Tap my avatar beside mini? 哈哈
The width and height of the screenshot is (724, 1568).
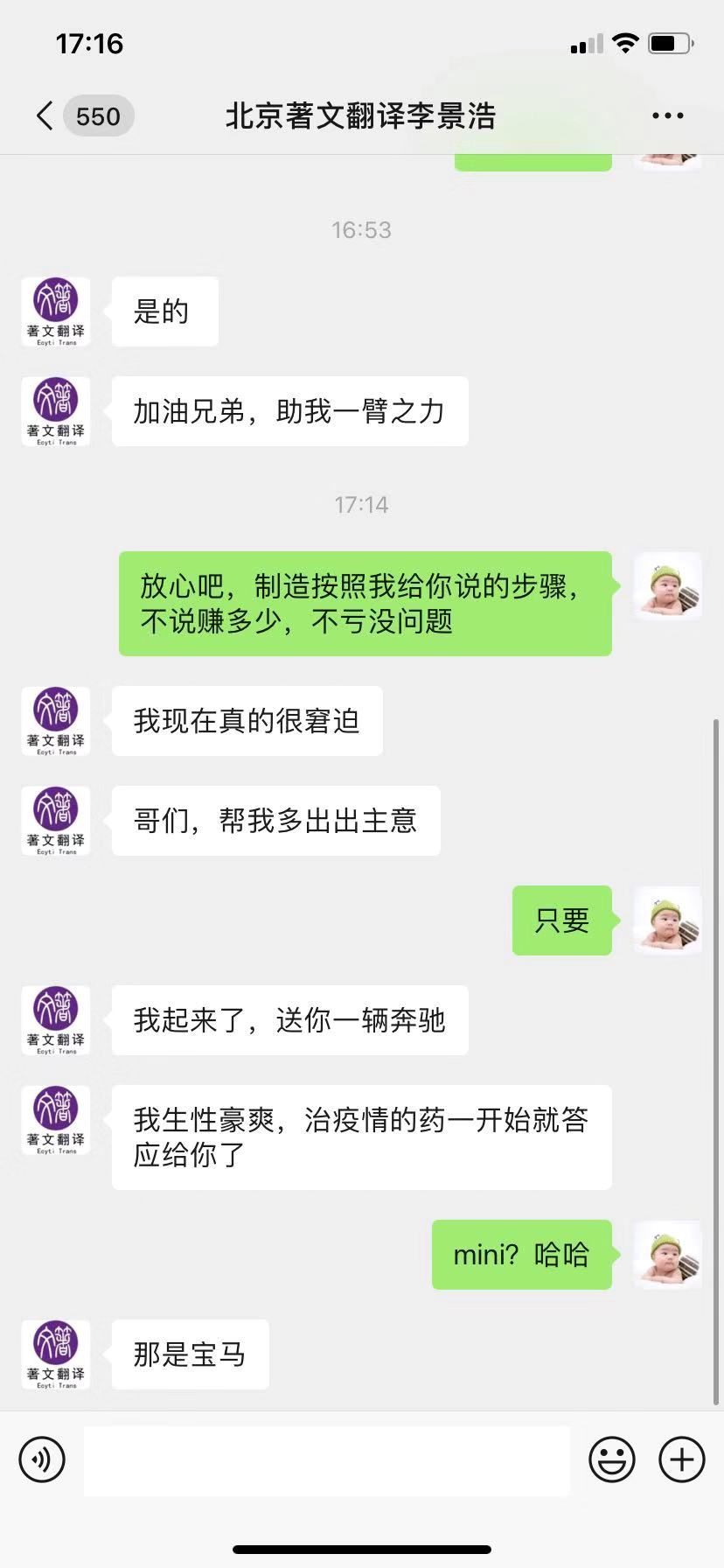point(668,1255)
